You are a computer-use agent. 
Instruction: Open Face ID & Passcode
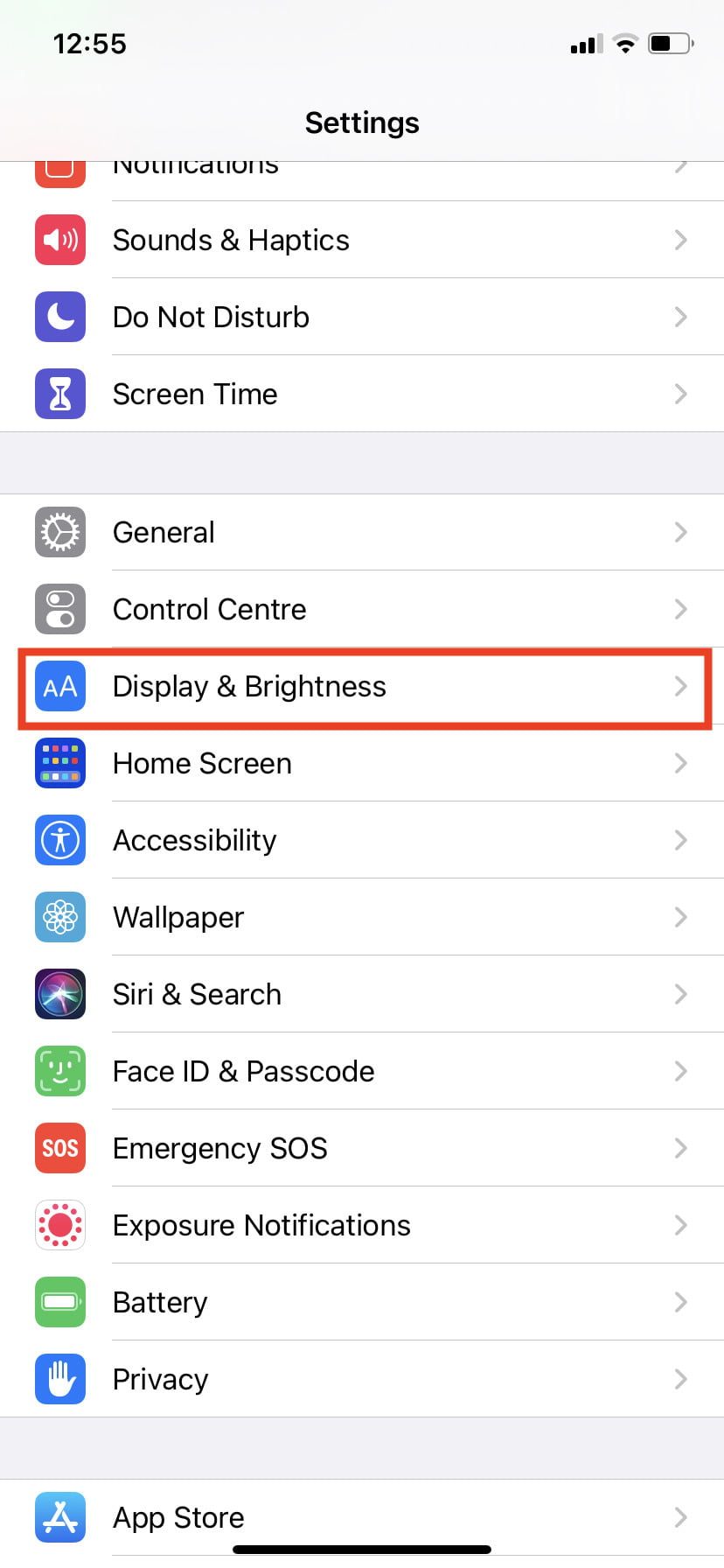pyautogui.click(x=362, y=1071)
